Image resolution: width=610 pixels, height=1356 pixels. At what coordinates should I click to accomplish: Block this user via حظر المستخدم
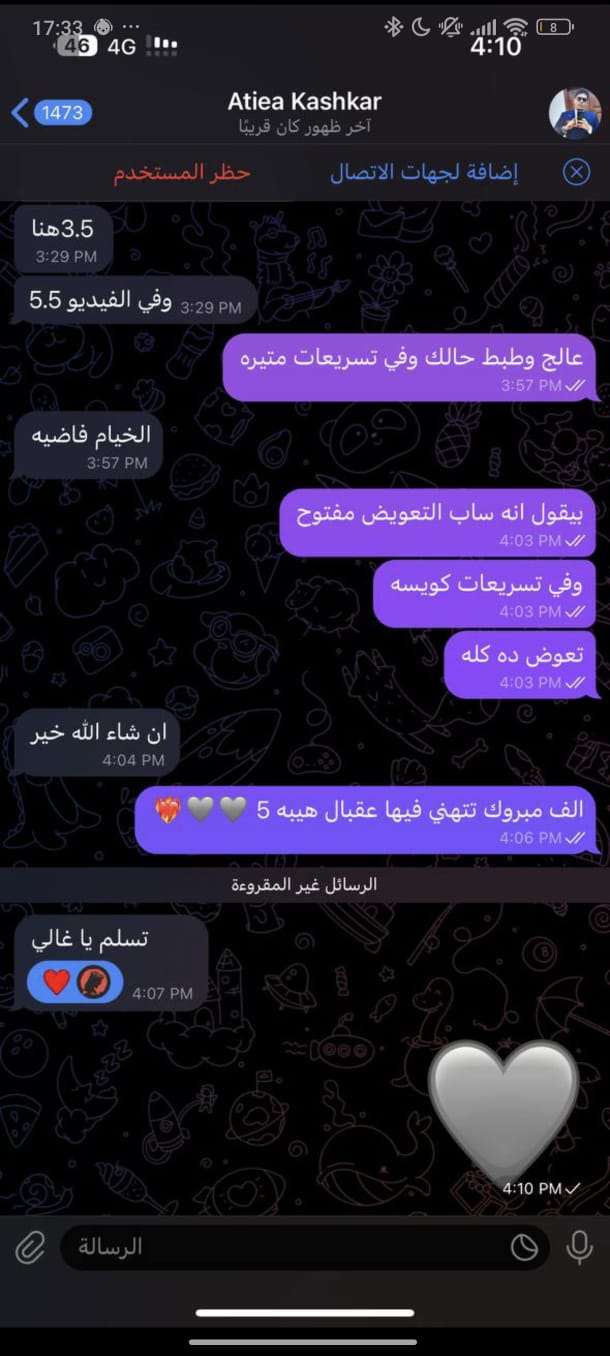181,173
